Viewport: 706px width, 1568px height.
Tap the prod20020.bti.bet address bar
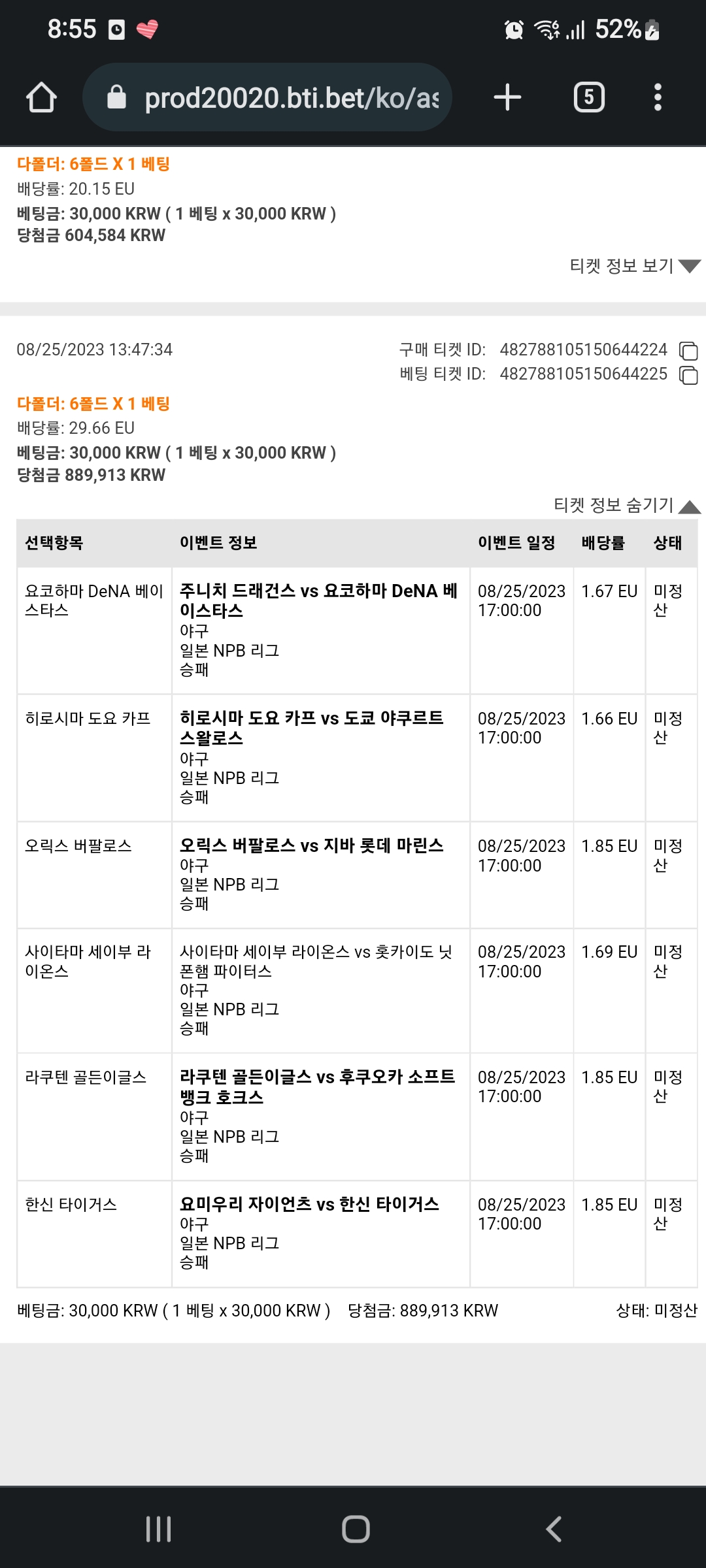[x=267, y=97]
